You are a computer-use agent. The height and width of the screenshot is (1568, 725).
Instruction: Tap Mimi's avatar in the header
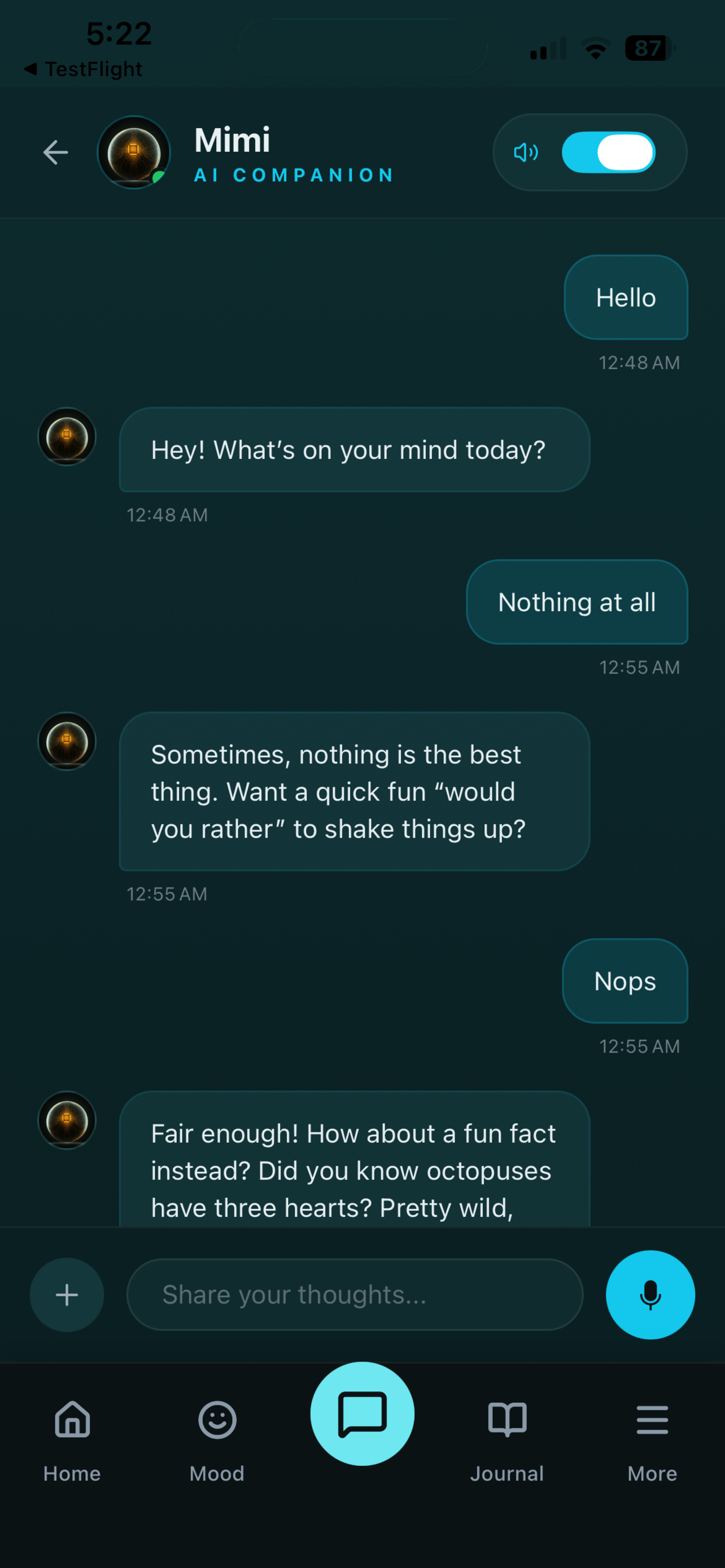[134, 153]
